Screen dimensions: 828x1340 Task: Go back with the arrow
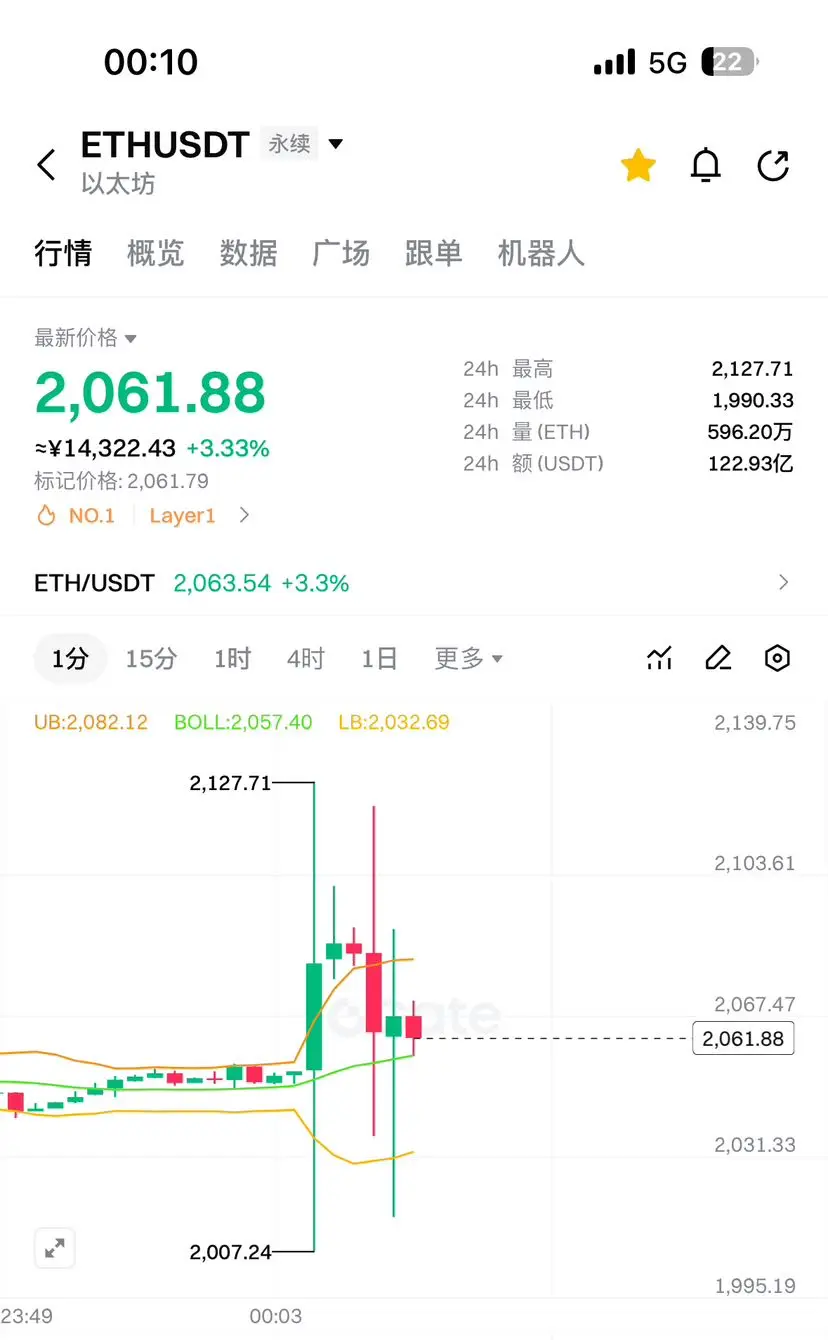[46, 165]
